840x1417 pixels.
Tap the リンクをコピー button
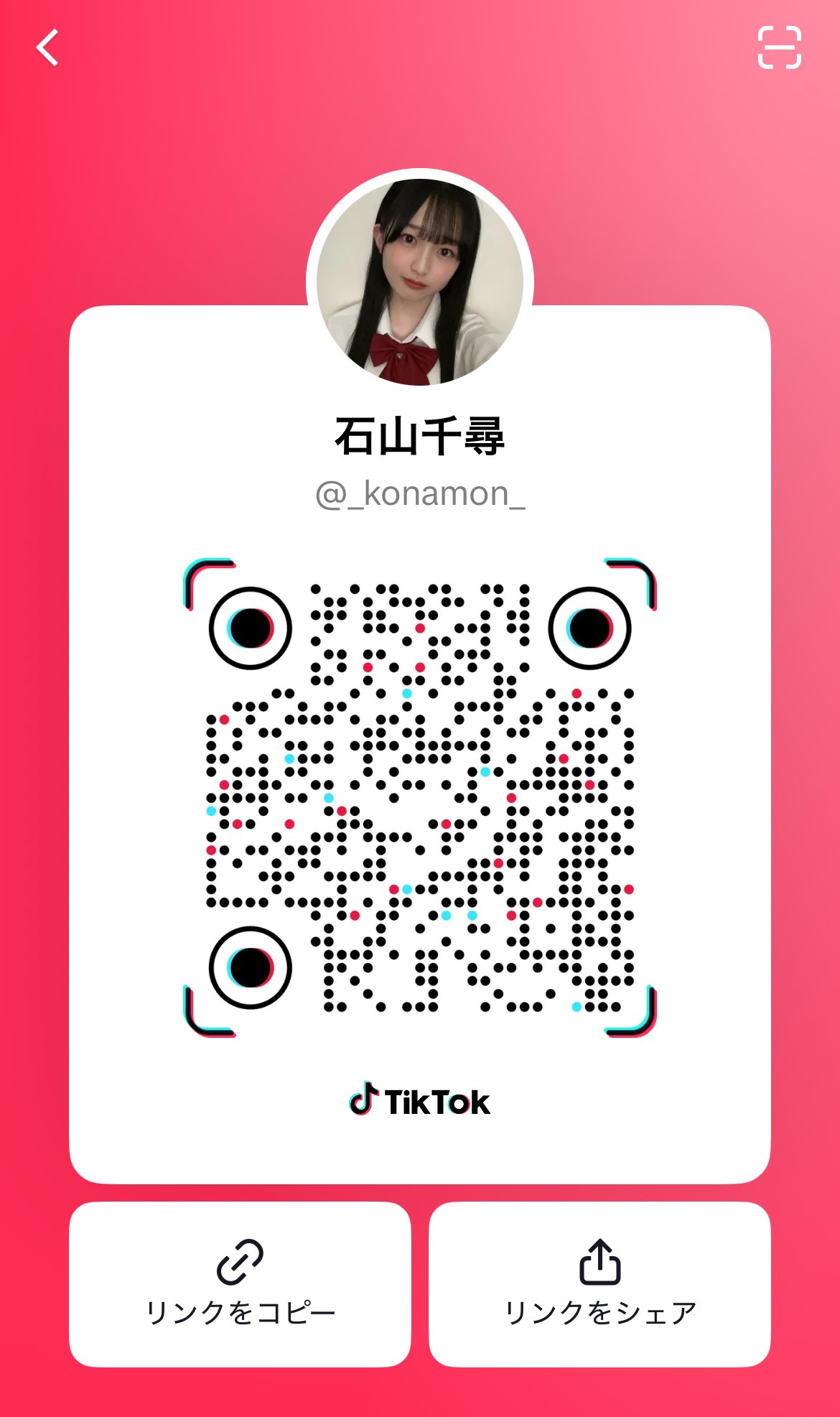point(240,1283)
